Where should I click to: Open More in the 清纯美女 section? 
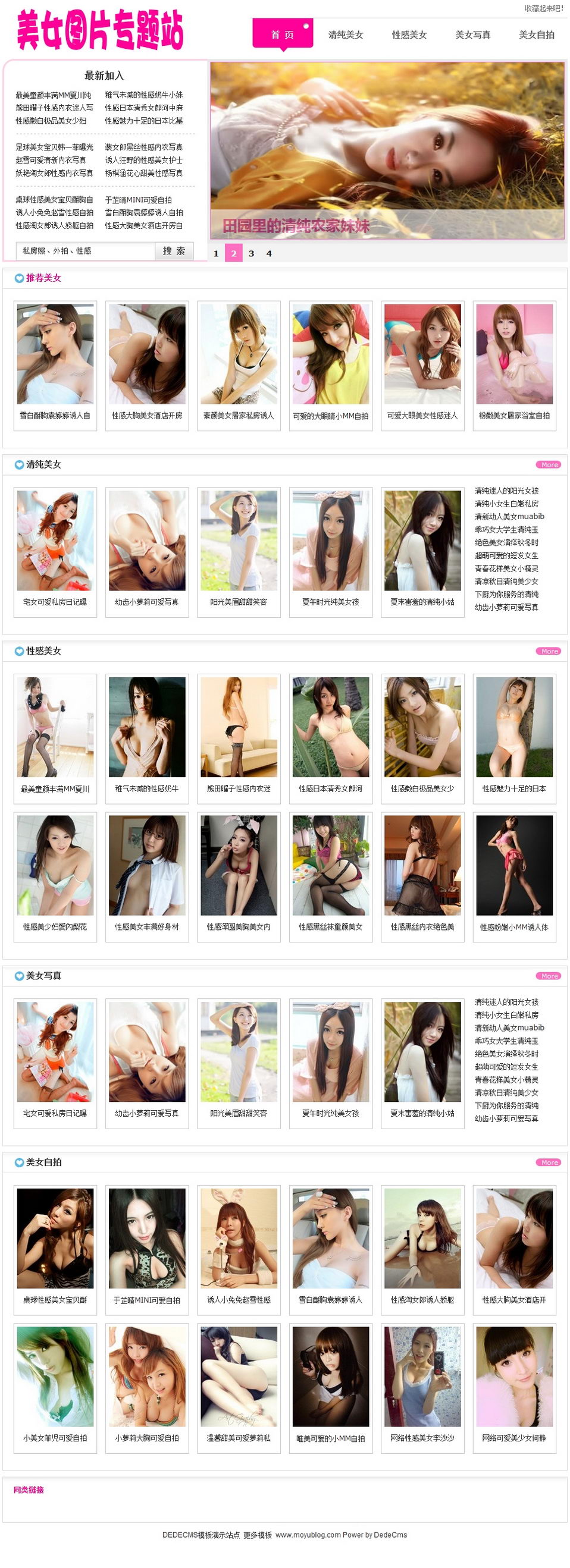(548, 464)
